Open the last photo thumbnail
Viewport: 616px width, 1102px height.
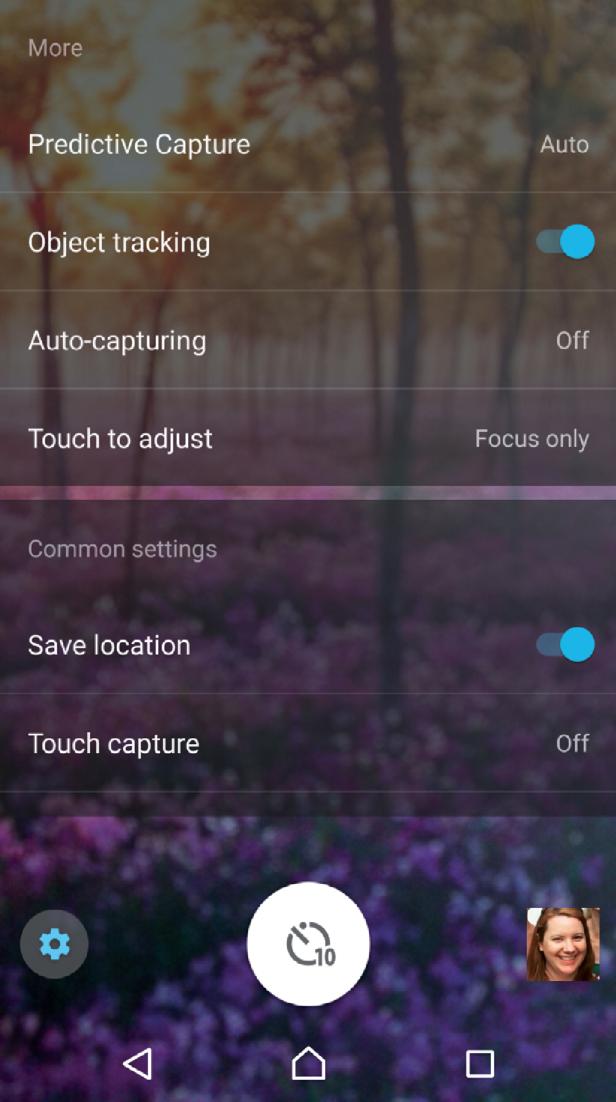point(563,944)
